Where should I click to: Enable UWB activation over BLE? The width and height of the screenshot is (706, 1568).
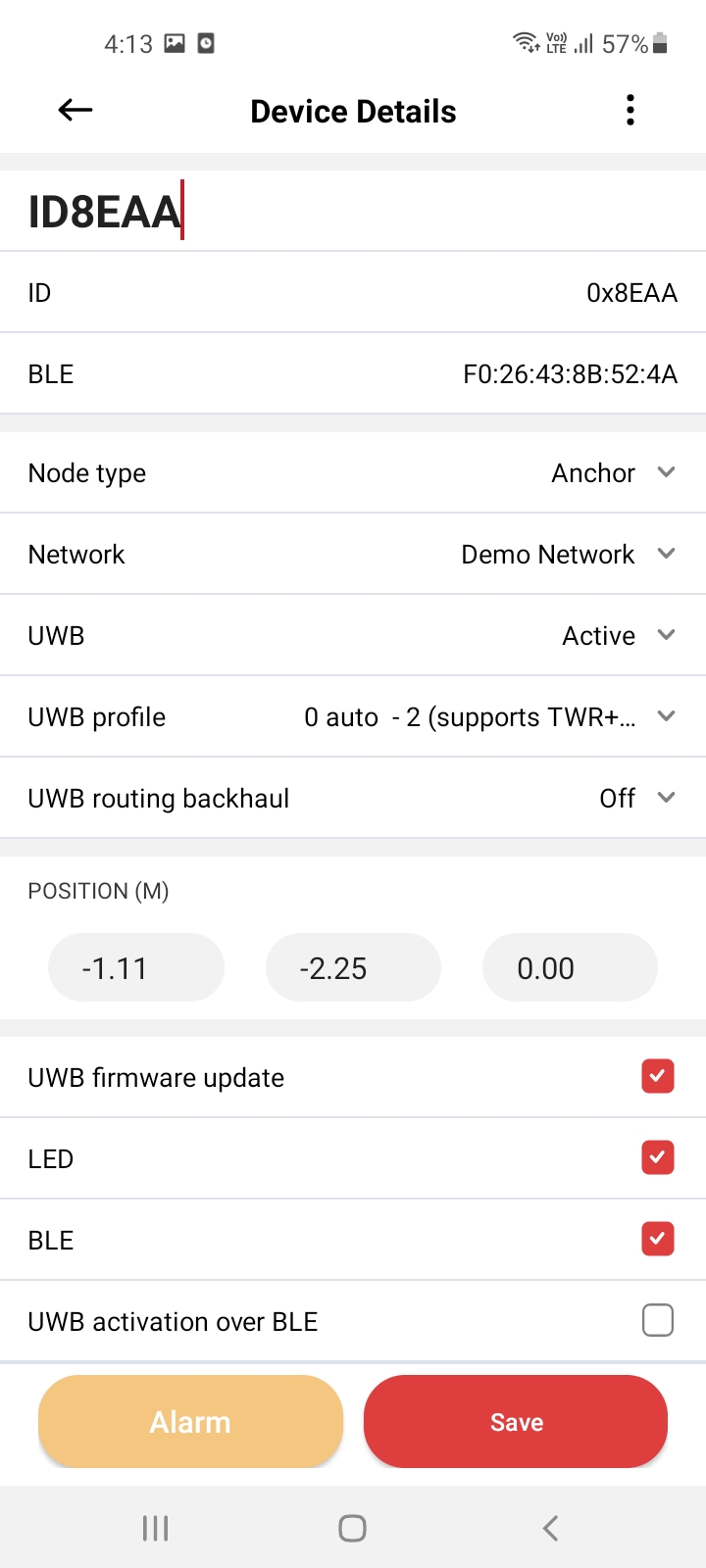pyautogui.click(x=658, y=1321)
